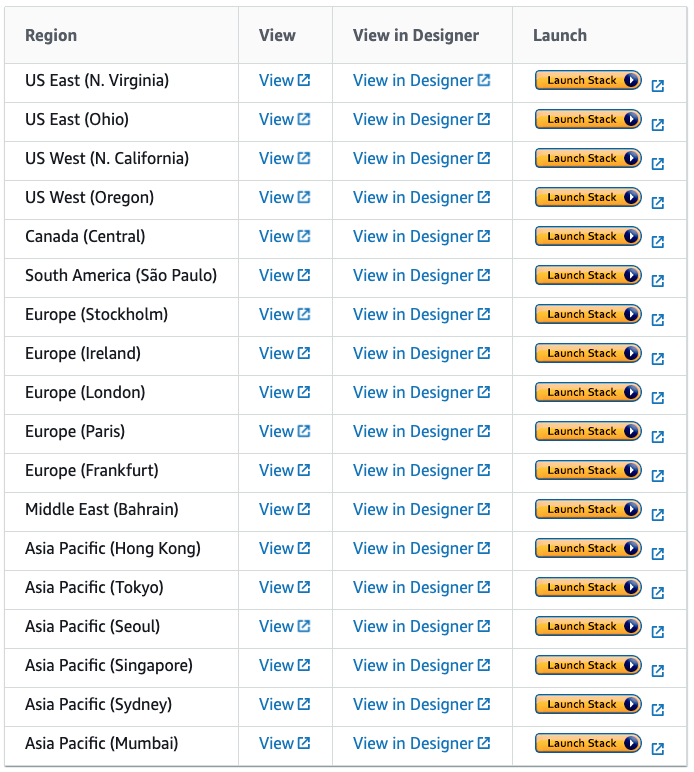This screenshot has width=694, height=772.
Task: Open the View link for Europe (Ireland)
Action: 277,354
